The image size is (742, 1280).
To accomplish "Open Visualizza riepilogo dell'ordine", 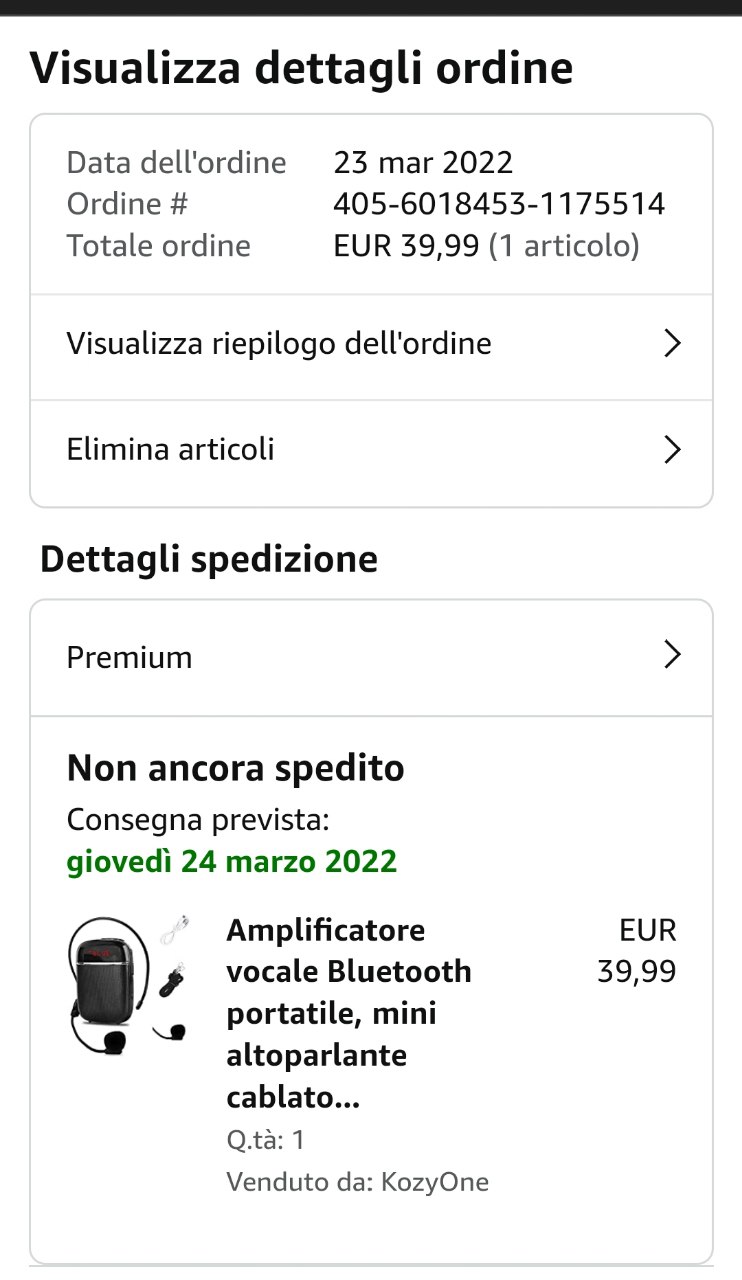I will pos(371,345).
